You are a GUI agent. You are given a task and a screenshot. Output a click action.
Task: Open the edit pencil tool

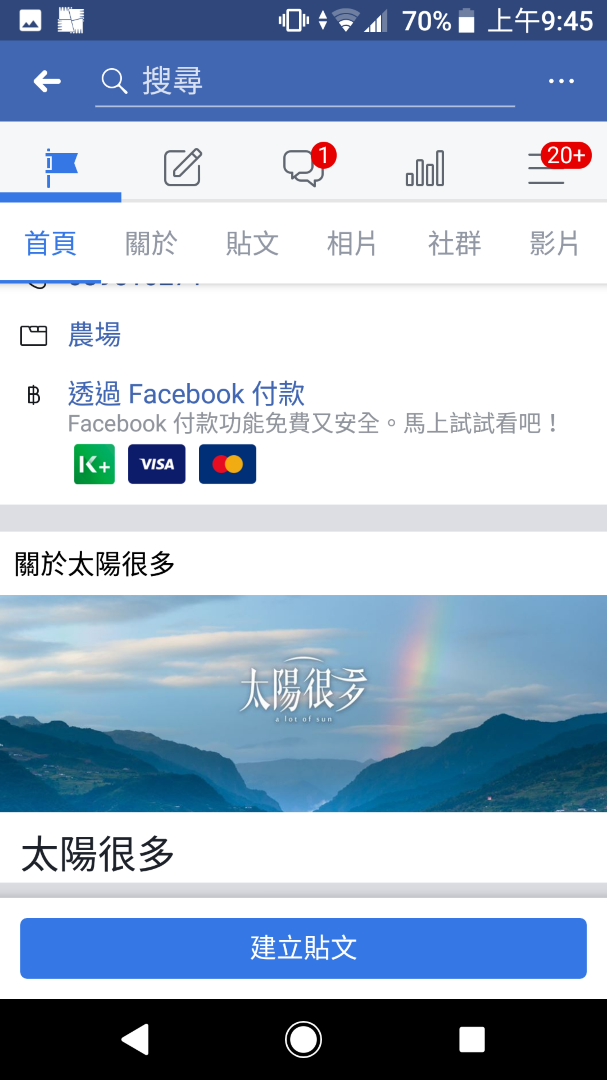tap(183, 167)
